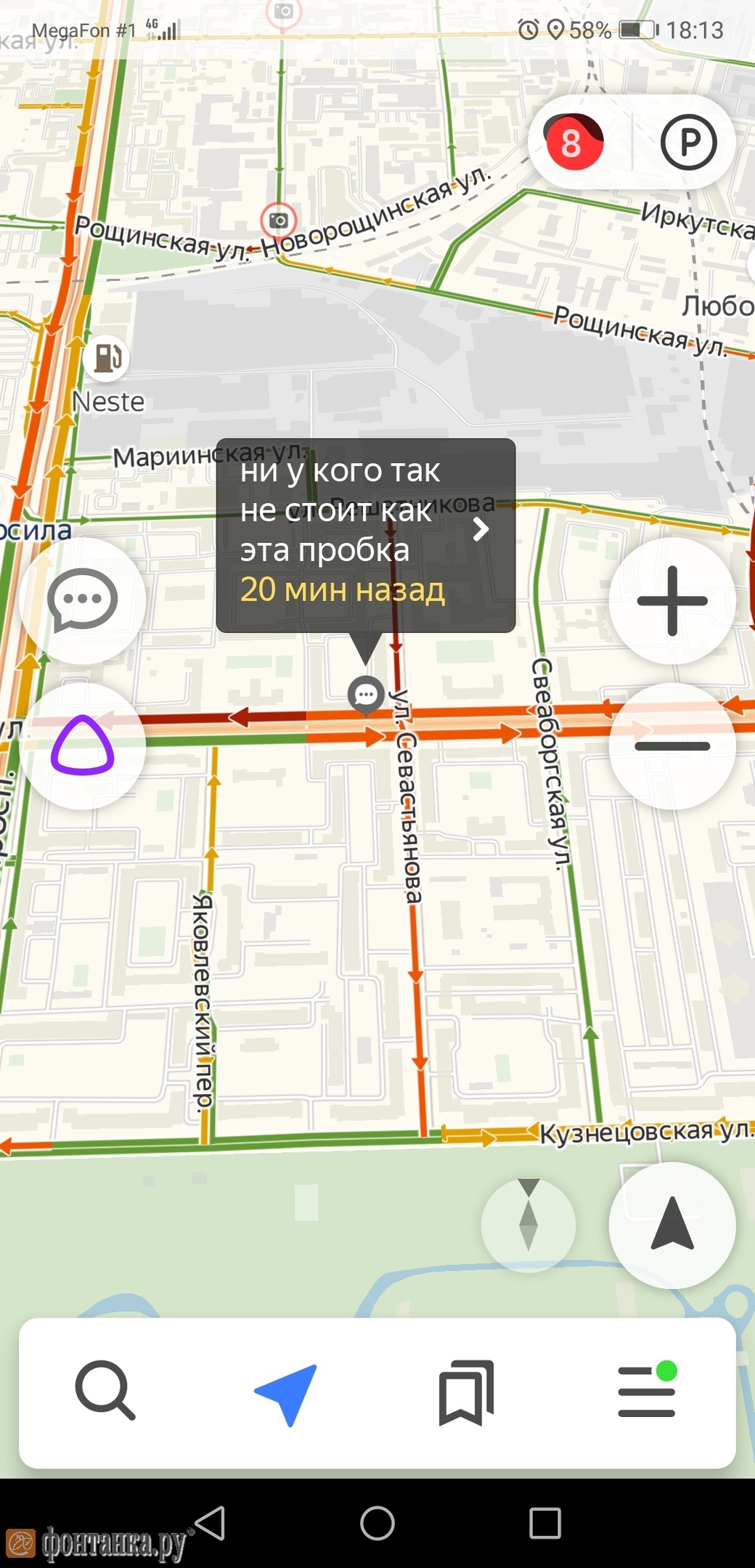Go to the home screen
This screenshot has width=755, height=1568.
(x=377, y=1523)
